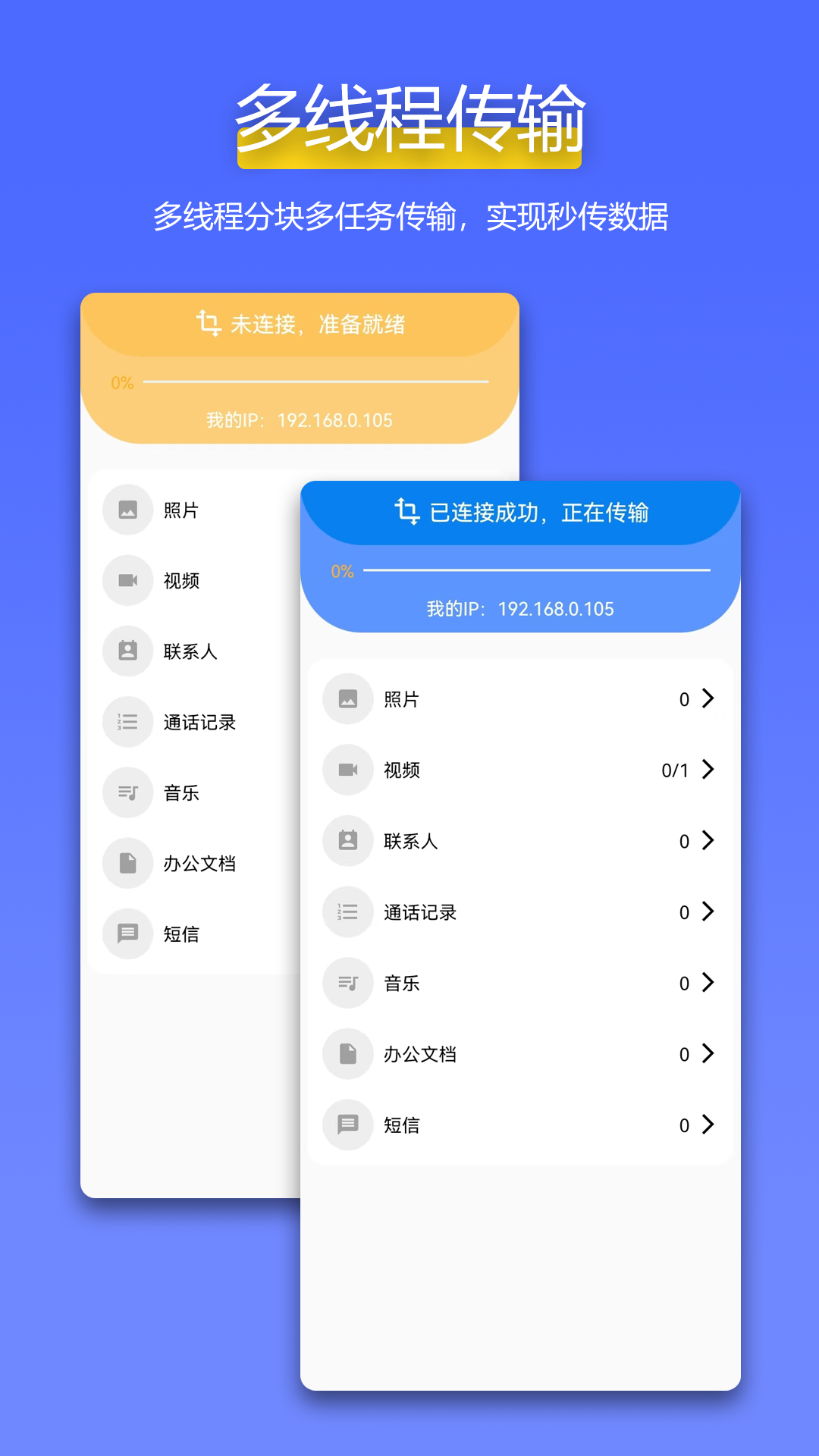
Task: Open the 联系人 entry on the connected screen
Action: [x=709, y=840]
